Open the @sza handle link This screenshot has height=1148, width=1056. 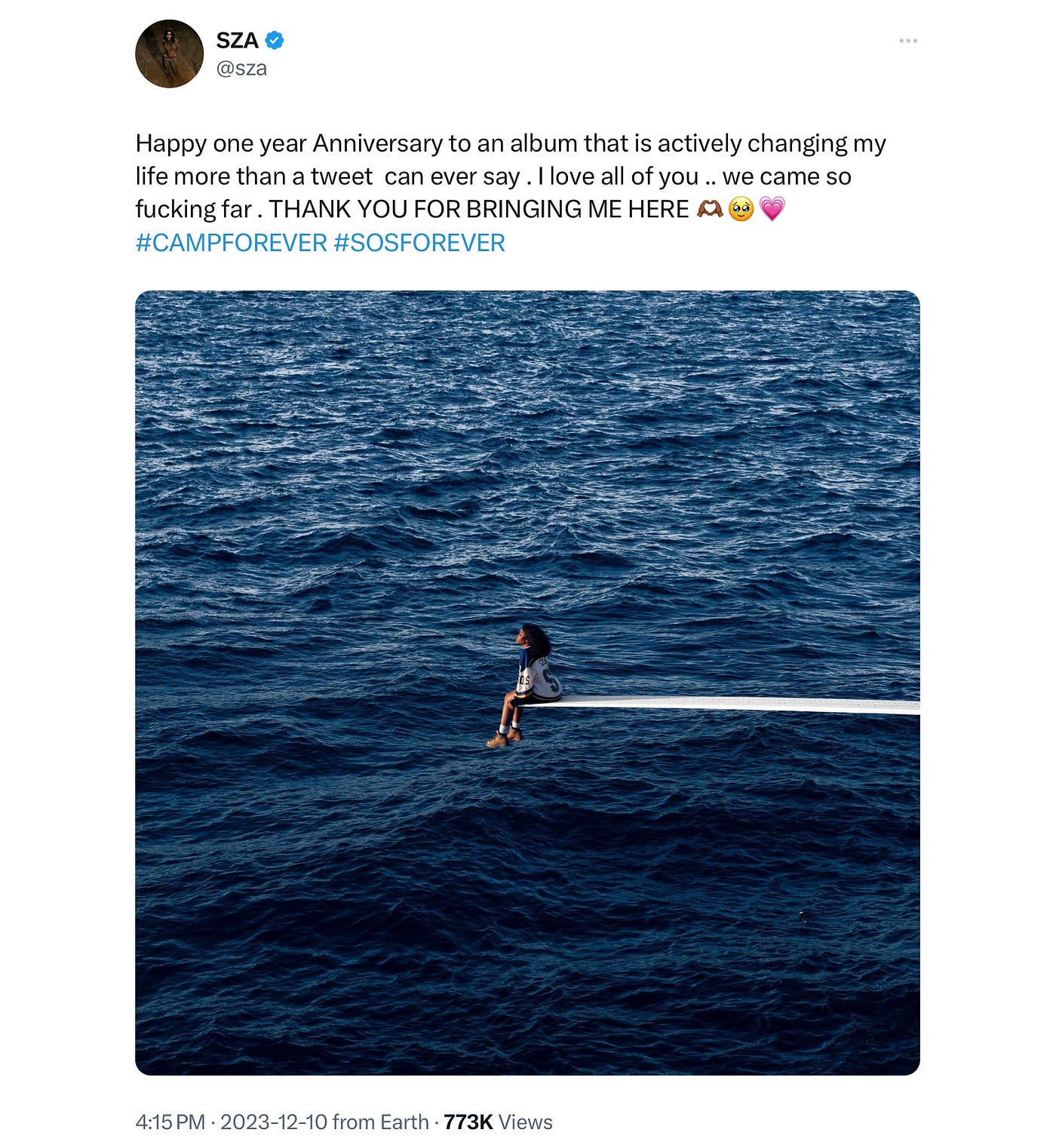point(241,69)
